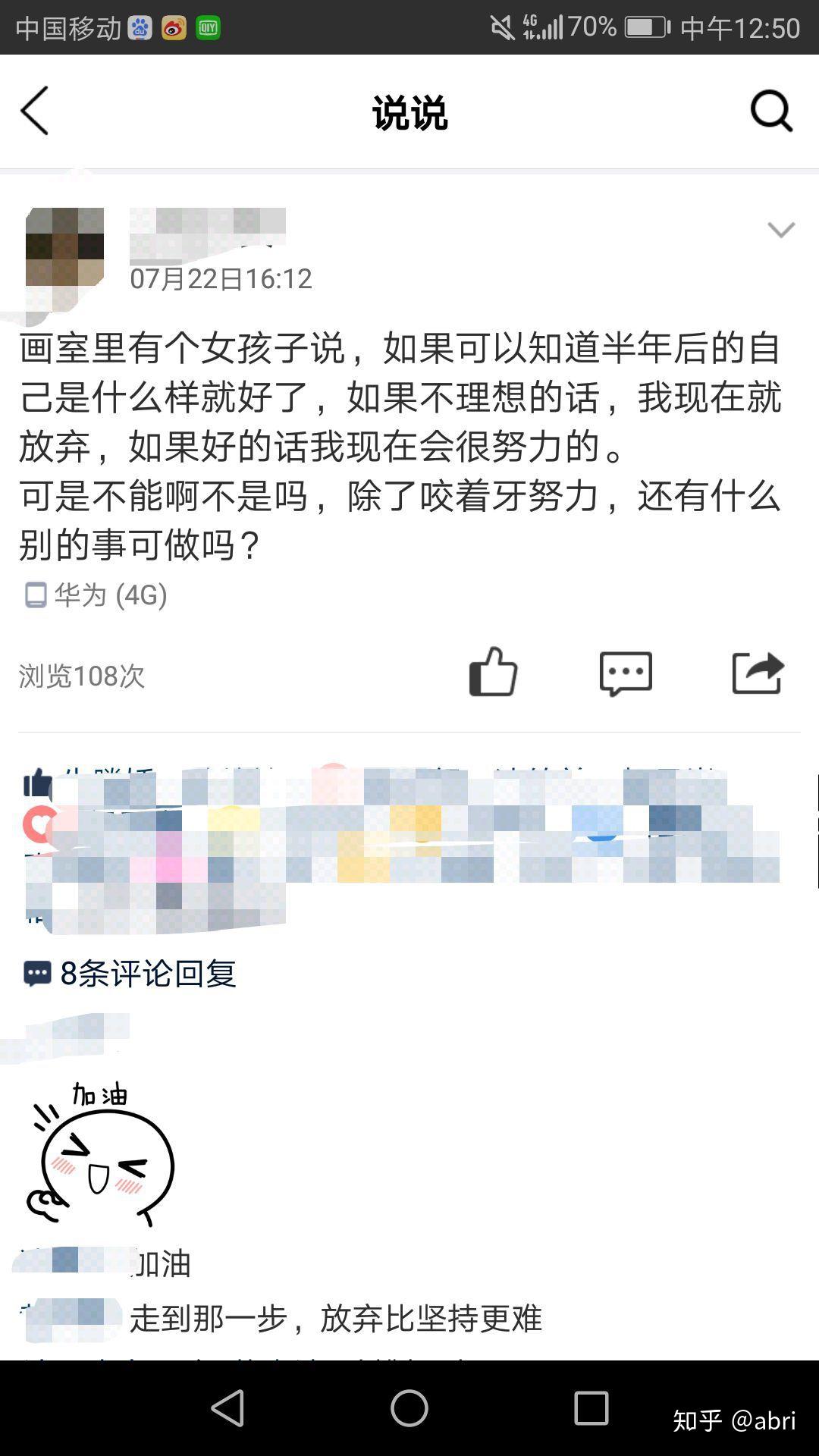Go back using the top-left arrow
Image resolution: width=819 pixels, height=1456 pixels.
click(35, 111)
